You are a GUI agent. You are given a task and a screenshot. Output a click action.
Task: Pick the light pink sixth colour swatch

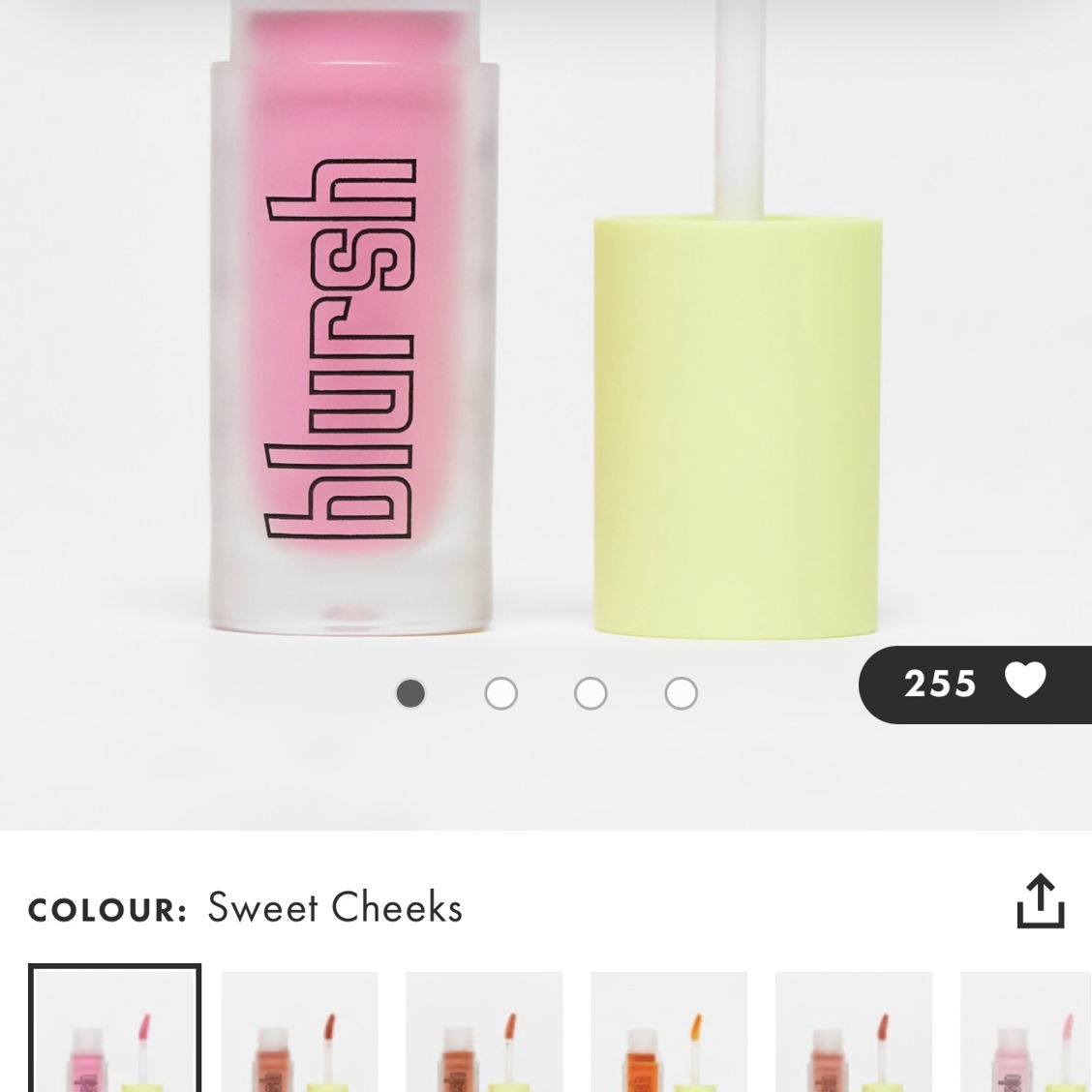[x=1026, y=1032]
